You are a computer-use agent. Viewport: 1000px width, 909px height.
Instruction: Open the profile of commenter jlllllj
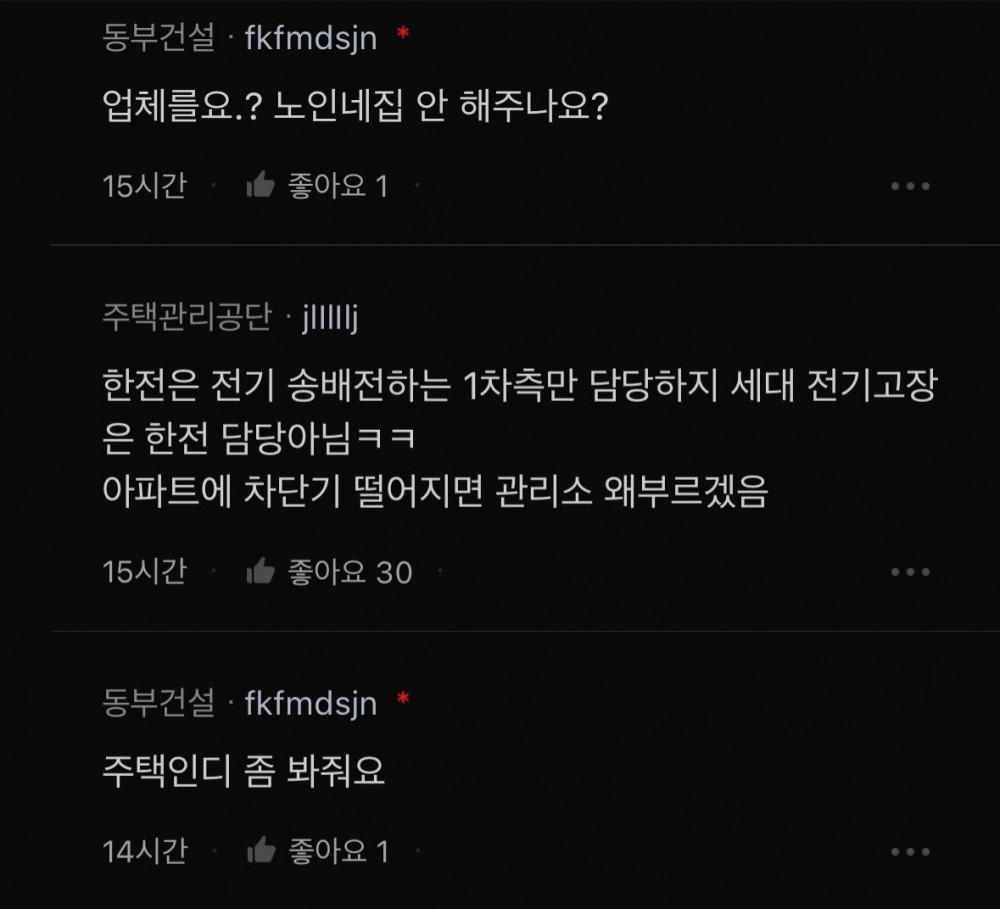pos(330,317)
